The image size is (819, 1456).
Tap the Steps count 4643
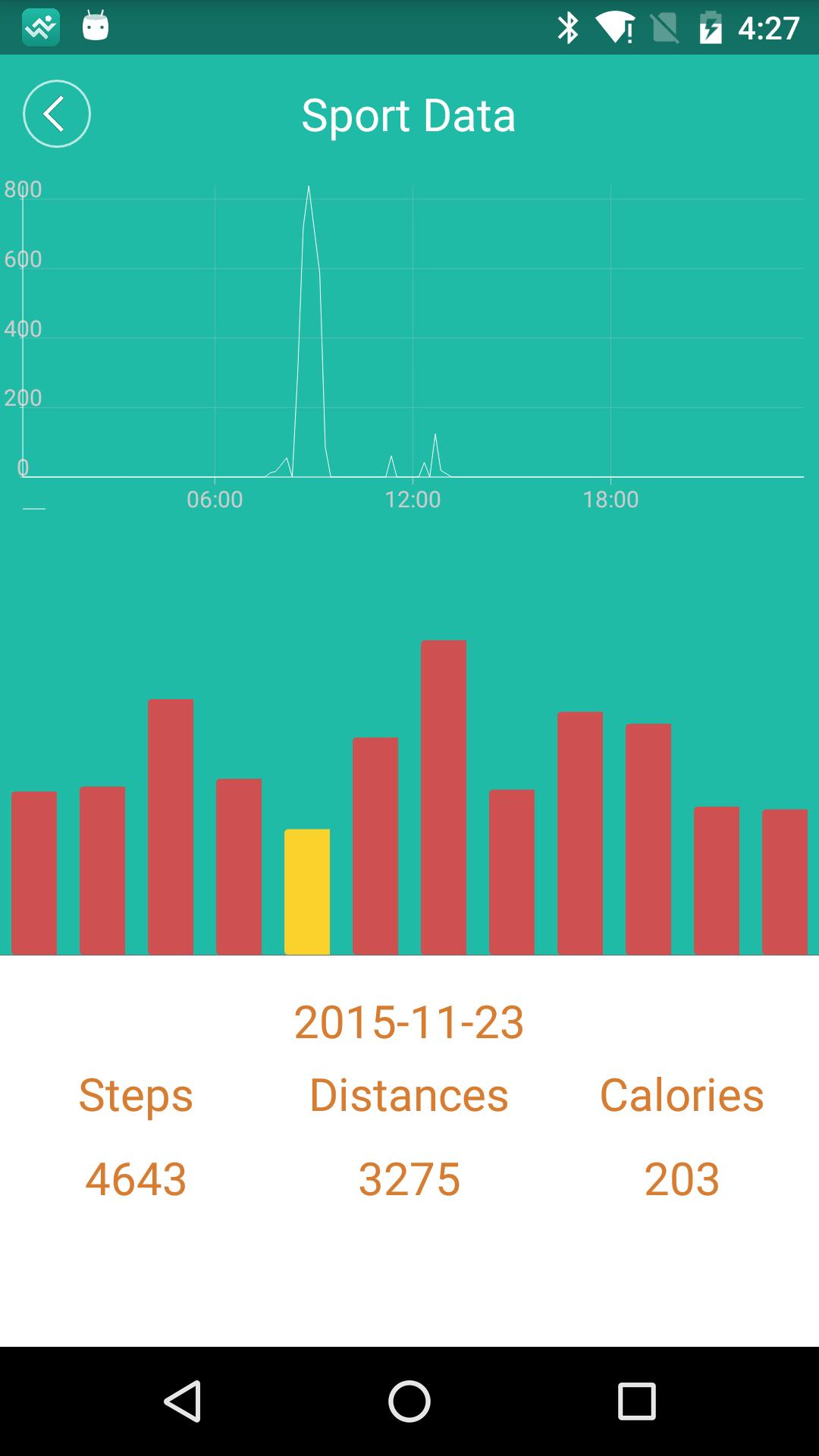pos(135,1178)
